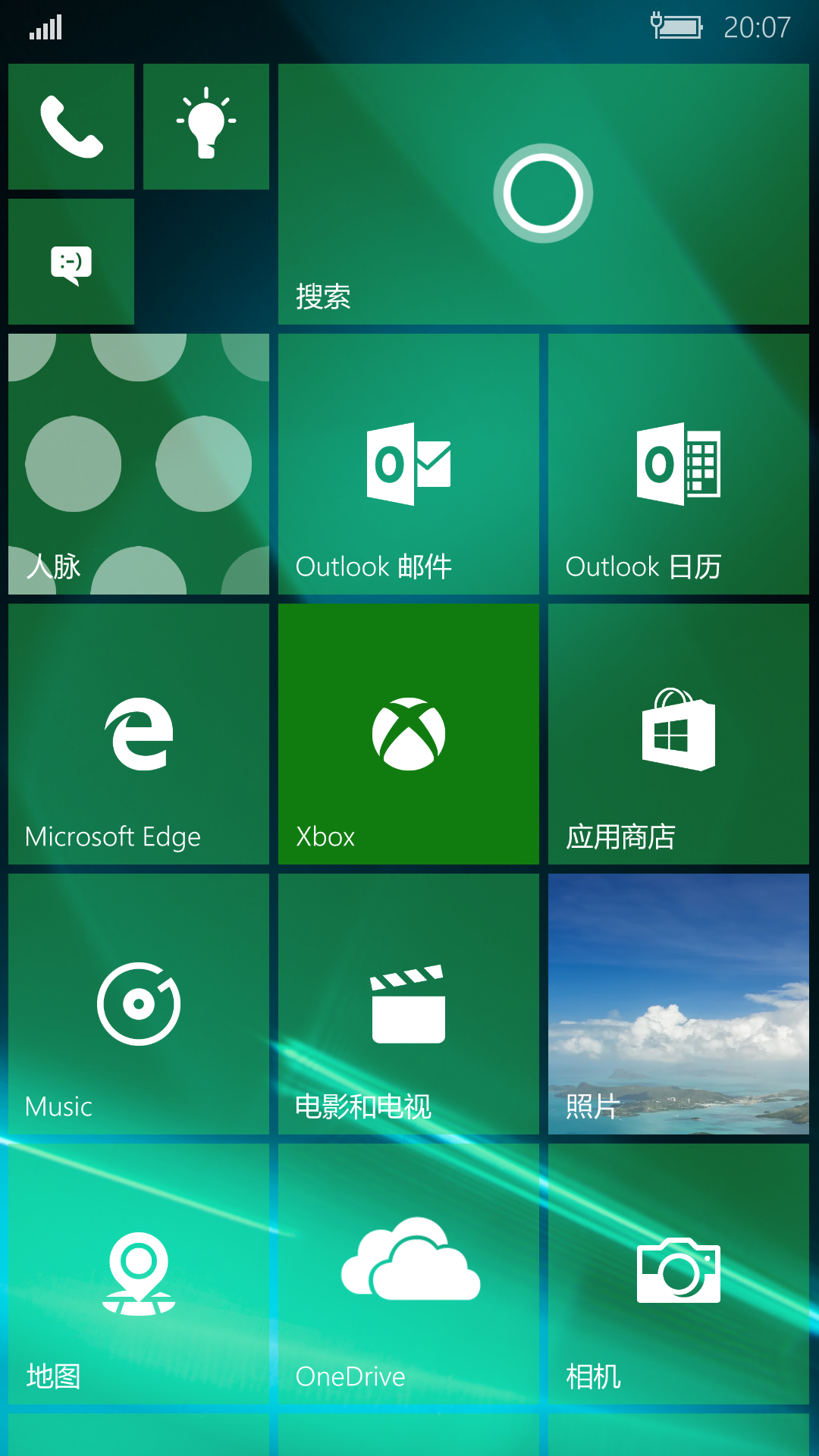
Task: Open the Messaging tile
Action: coord(71,262)
